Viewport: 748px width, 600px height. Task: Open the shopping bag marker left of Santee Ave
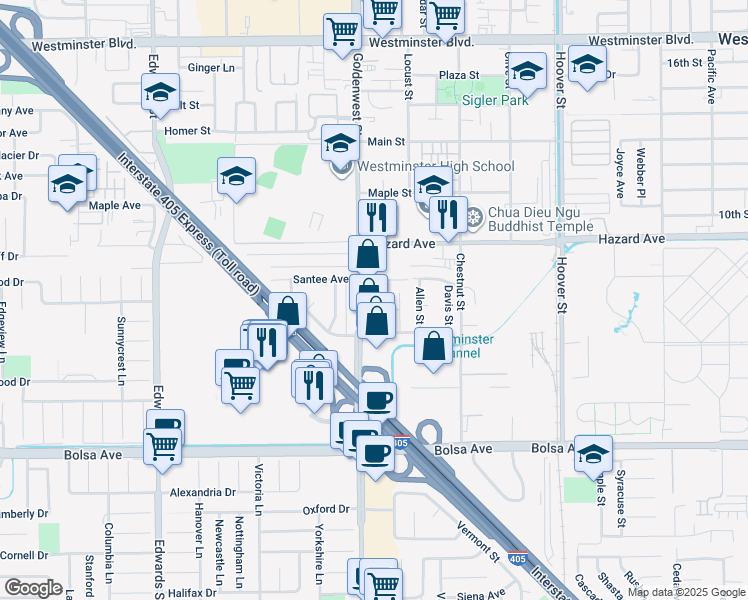click(x=288, y=311)
